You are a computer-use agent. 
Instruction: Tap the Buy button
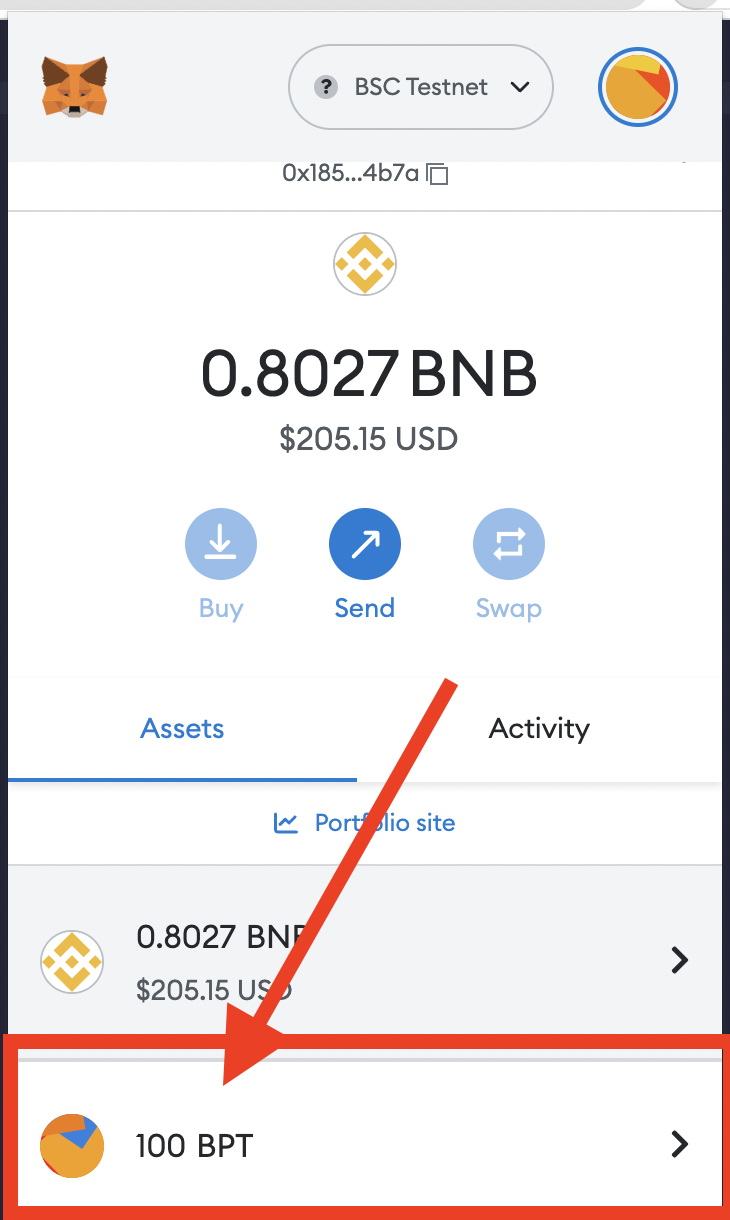[221, 545]
